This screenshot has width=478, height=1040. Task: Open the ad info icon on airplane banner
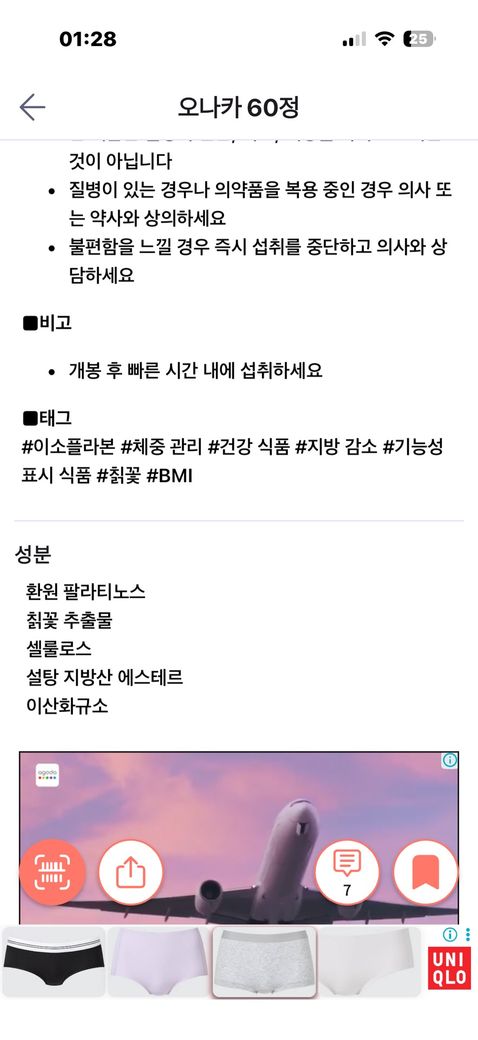[x=449, y=760]
